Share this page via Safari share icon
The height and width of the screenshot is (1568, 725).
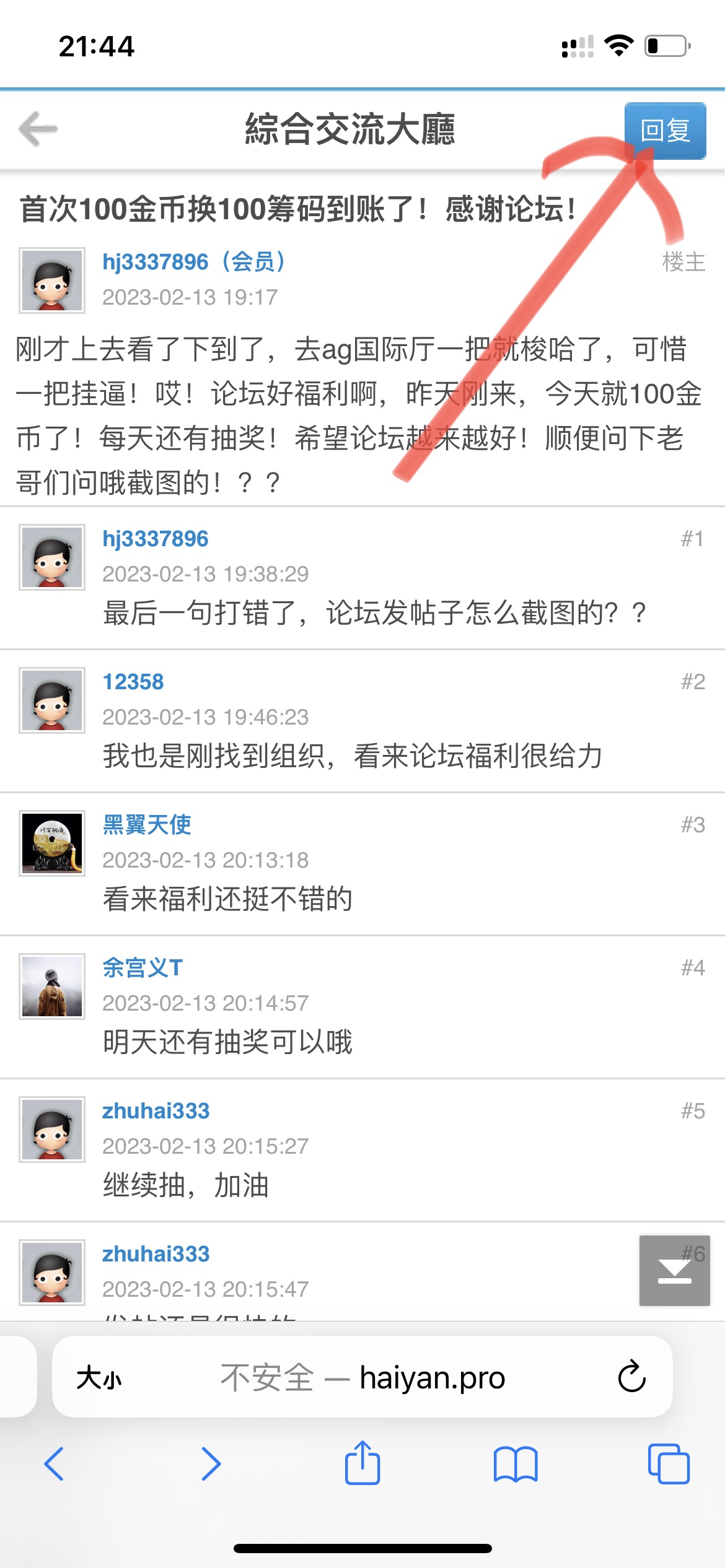tap(362, 1464)
